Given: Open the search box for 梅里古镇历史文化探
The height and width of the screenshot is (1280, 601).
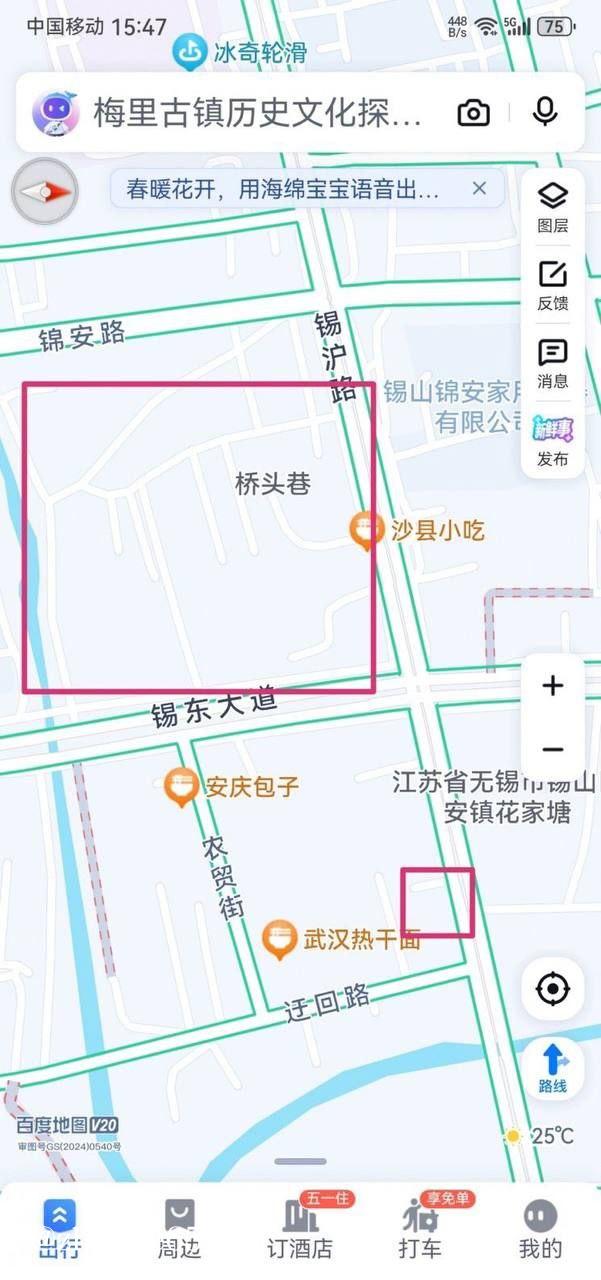Looking at the screenshot, I should (x=260, y=113).
